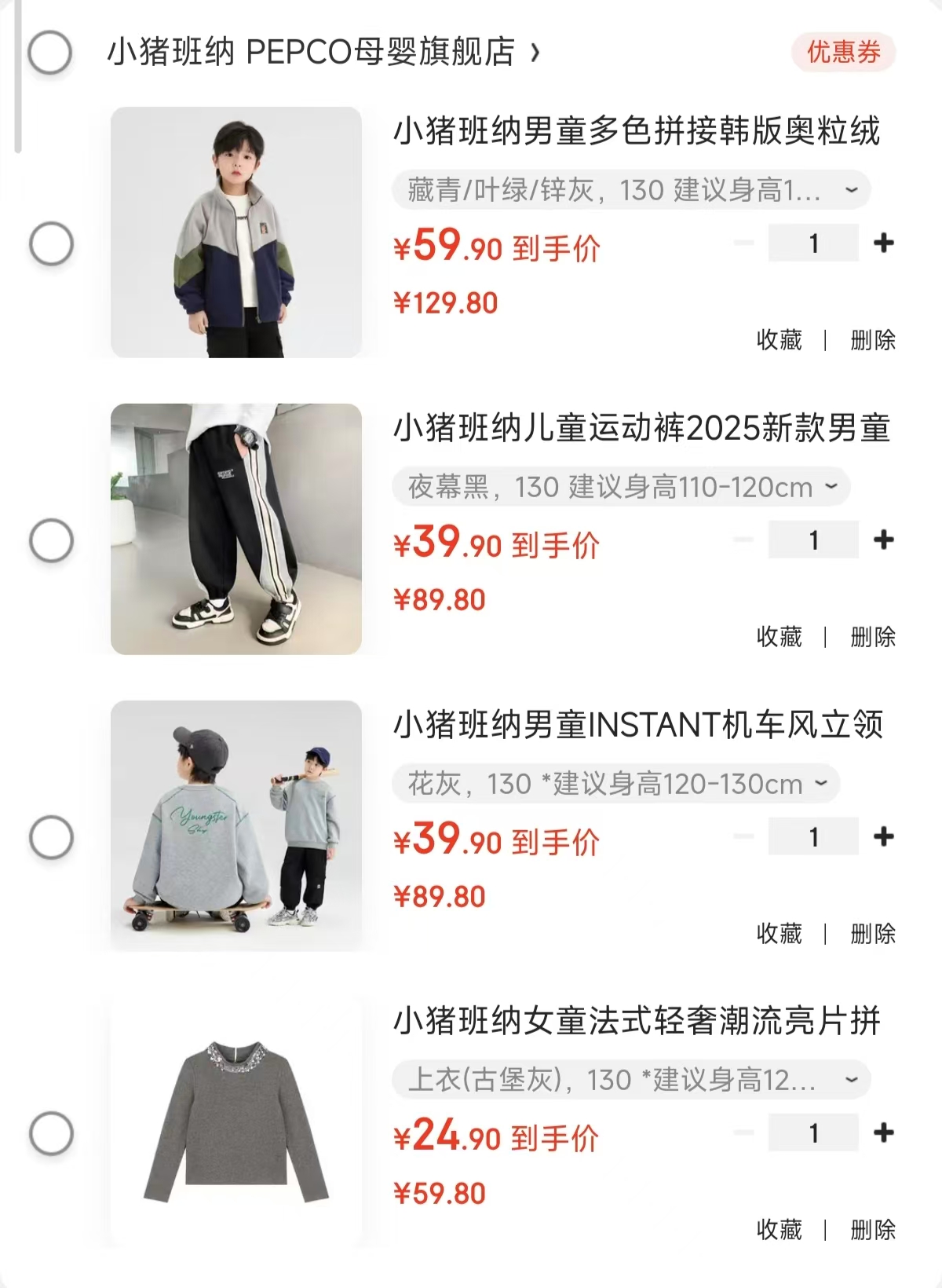Screen dimensions: 942x1288
Task: Open the 小猪班纳儿童运动裤2025新款男童 product title
Action: (x=641, y=429)
